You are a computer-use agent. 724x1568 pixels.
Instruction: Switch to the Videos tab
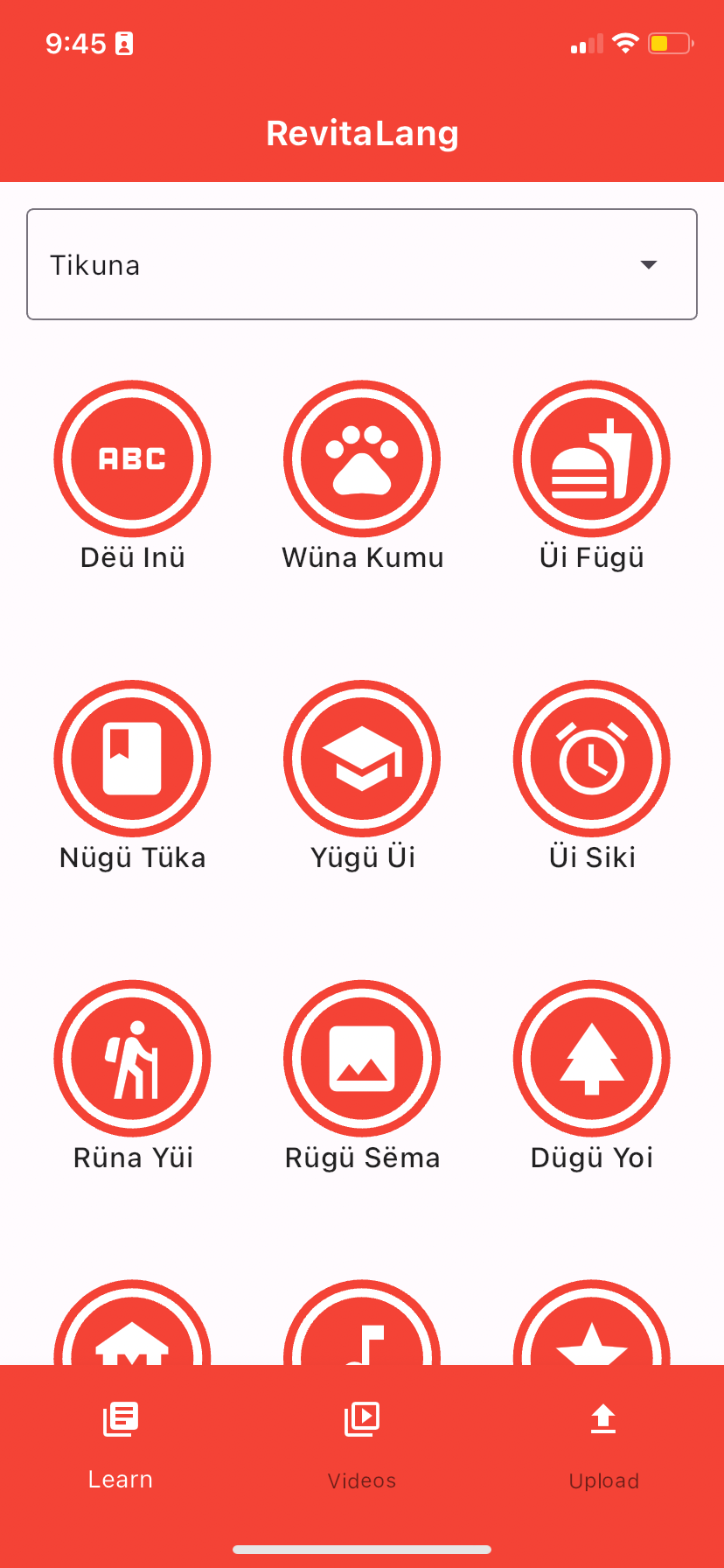click(x=362, y=1445)
